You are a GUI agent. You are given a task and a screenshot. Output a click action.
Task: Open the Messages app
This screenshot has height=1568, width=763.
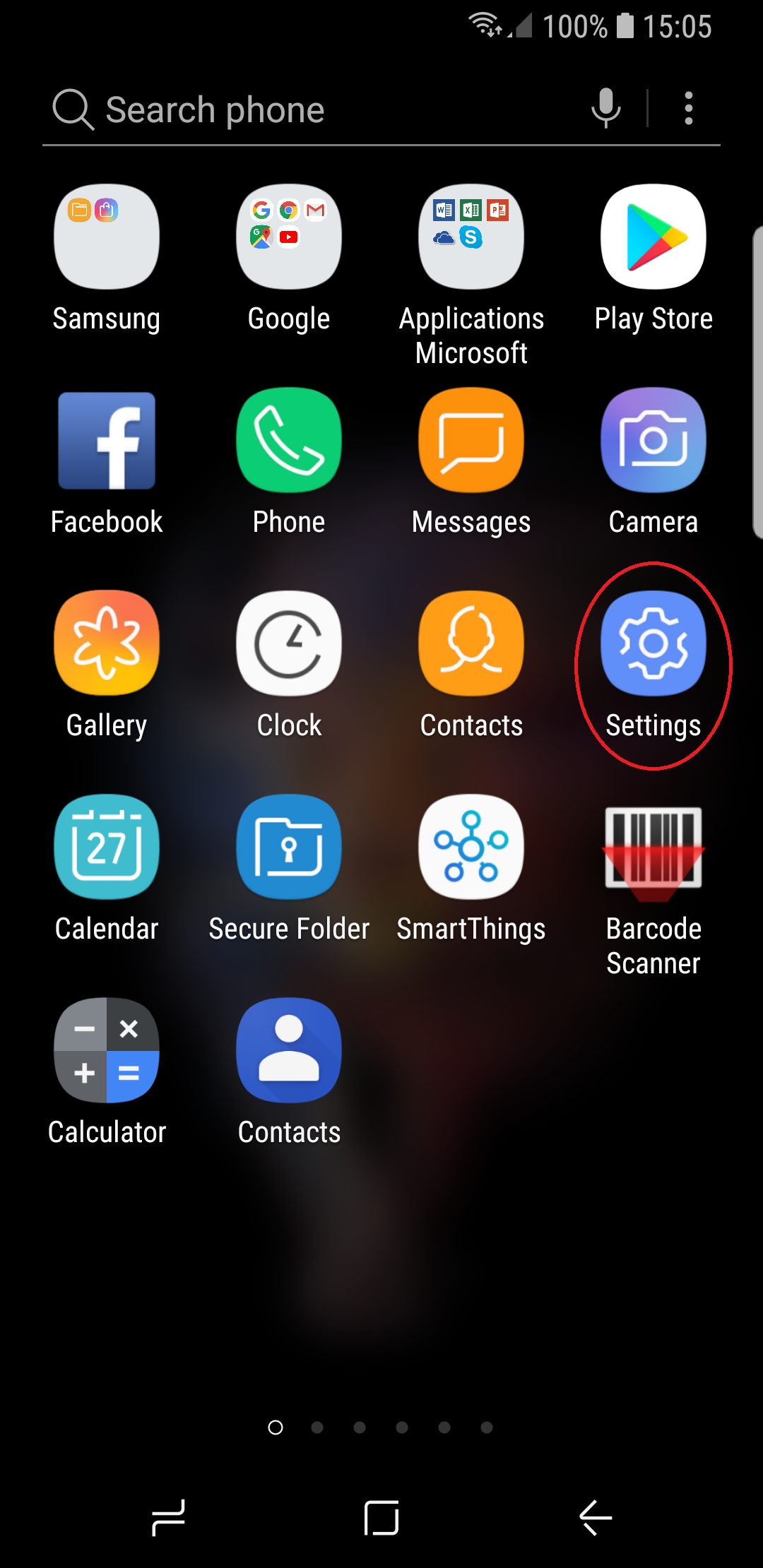471,441
